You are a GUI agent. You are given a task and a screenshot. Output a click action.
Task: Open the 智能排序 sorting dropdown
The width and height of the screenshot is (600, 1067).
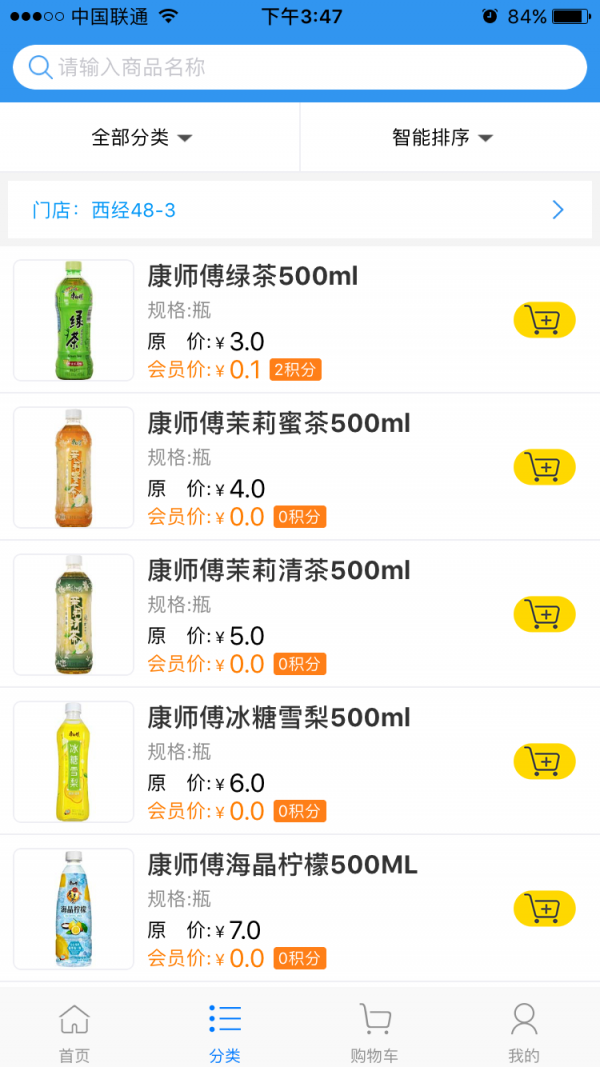coord(442,138)
